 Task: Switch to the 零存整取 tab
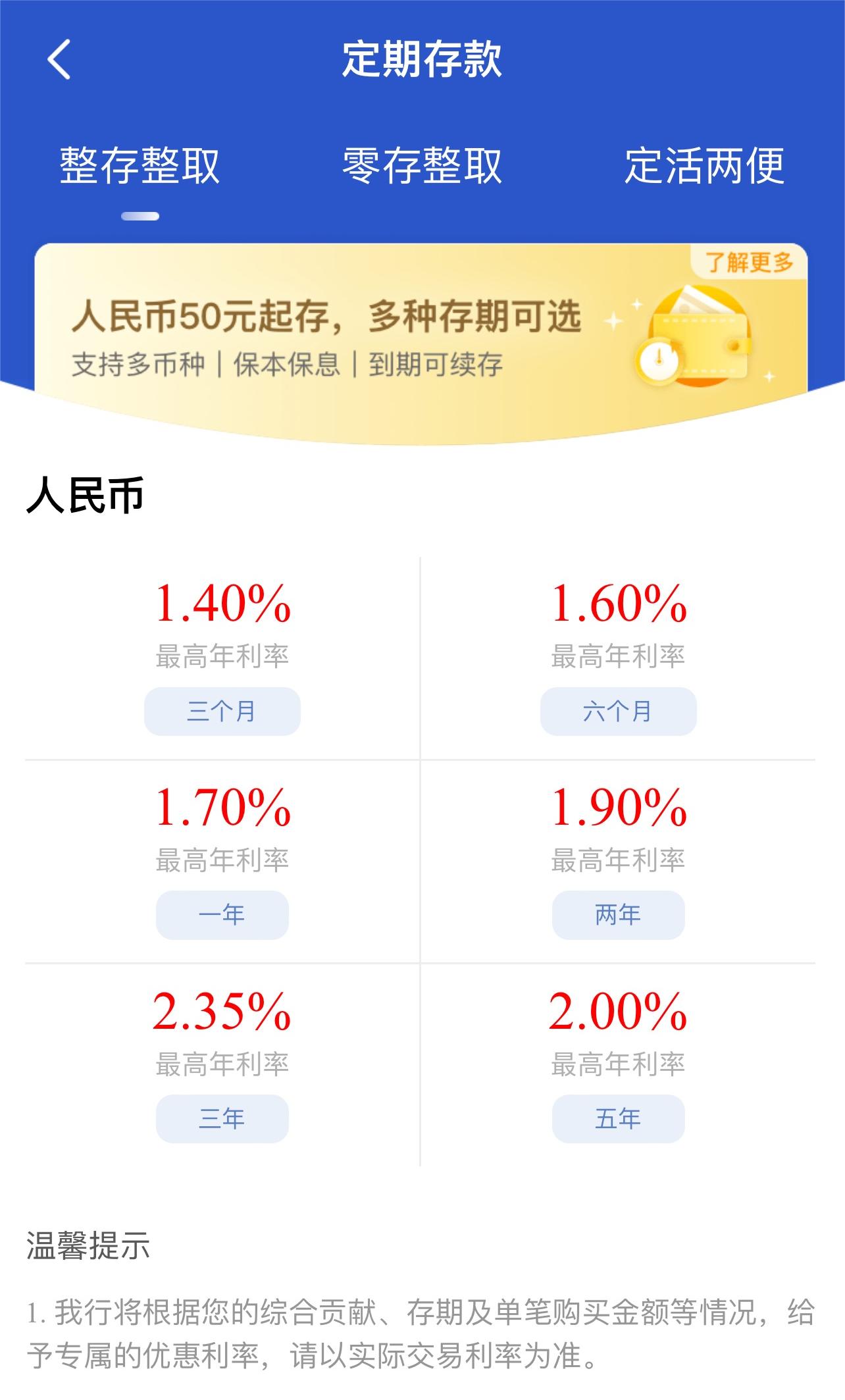(x=422, y=166)
